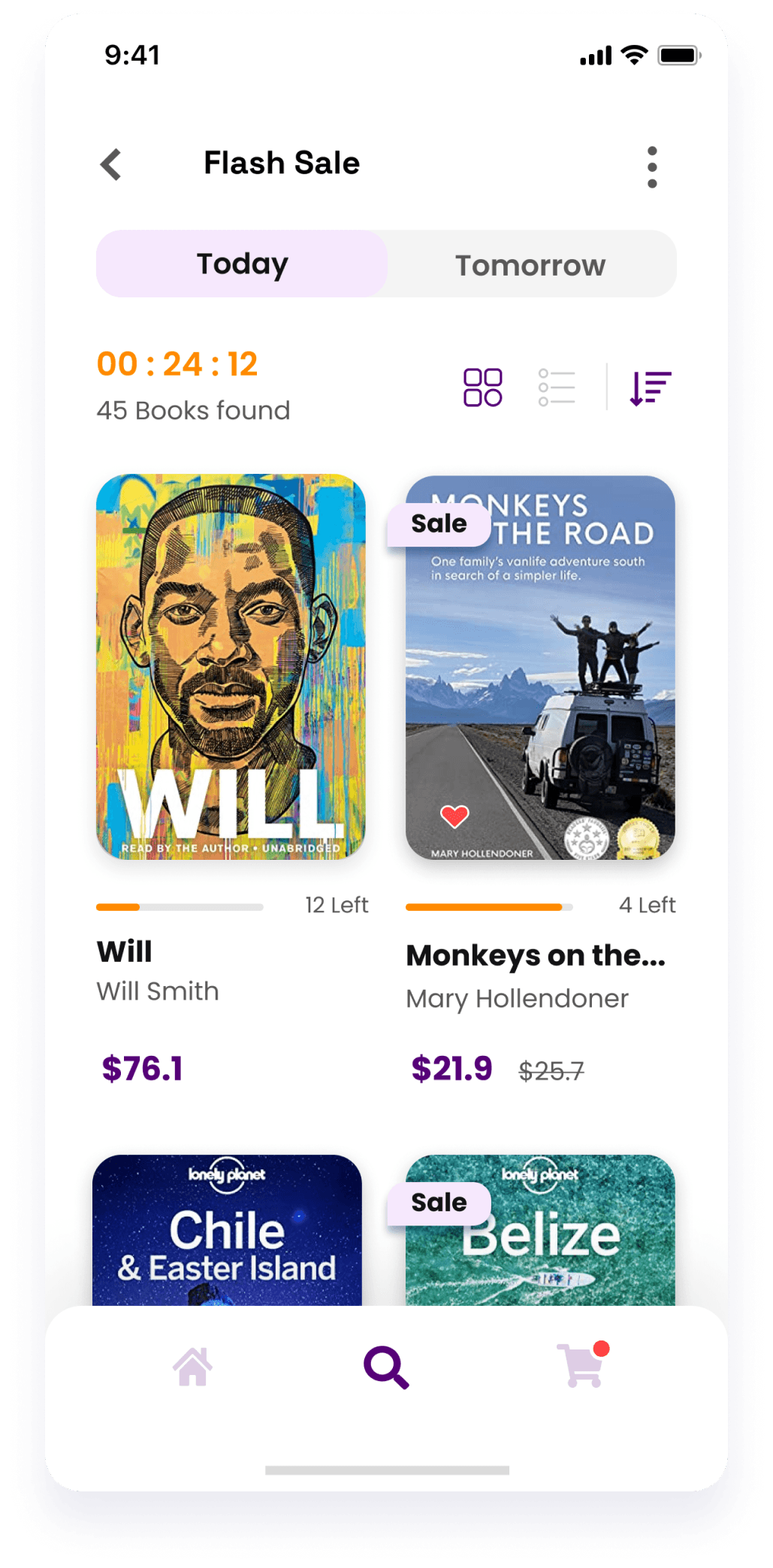This screenshot has height=1568, width=773.
Task: Open the sort options
Action: coord(650,388)
